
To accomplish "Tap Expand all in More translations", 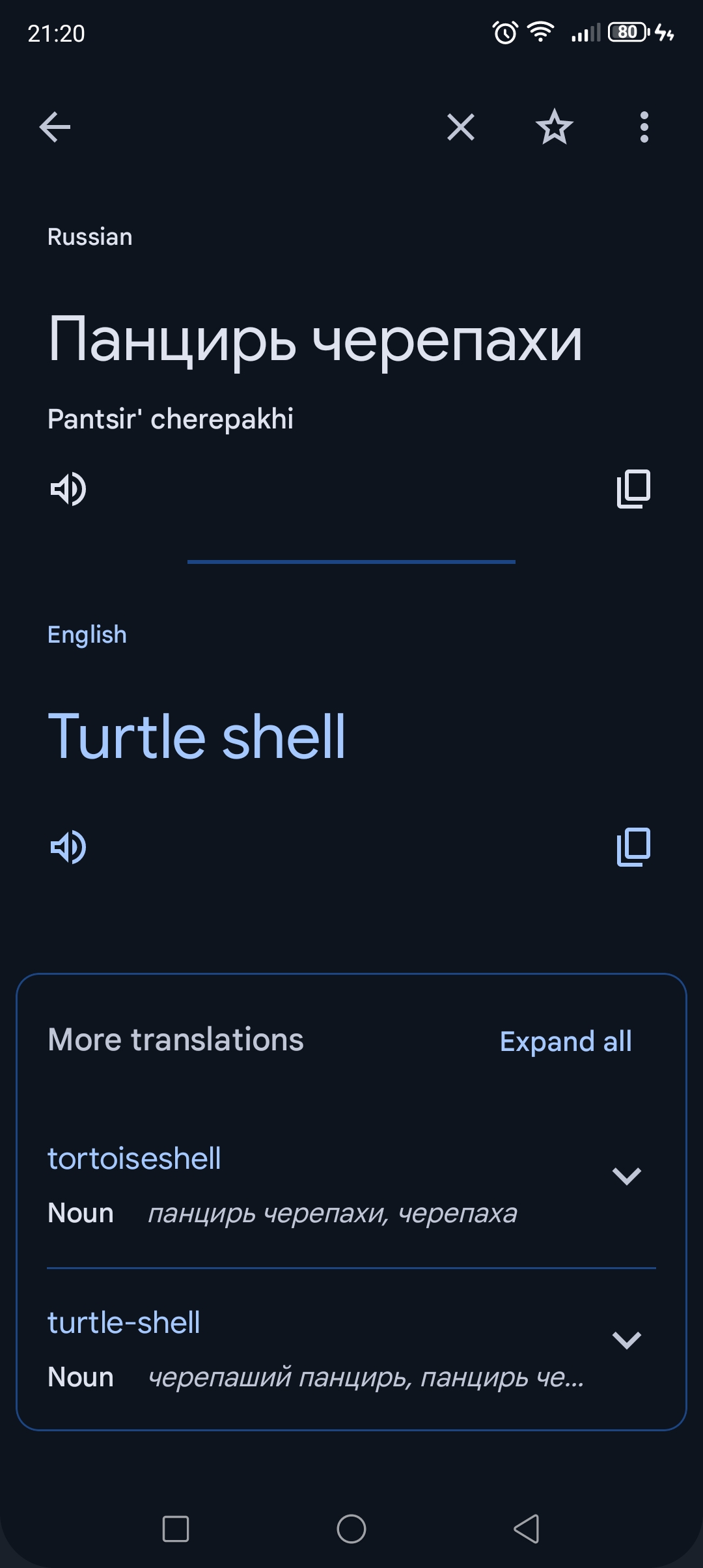I will coord(566,1041).
